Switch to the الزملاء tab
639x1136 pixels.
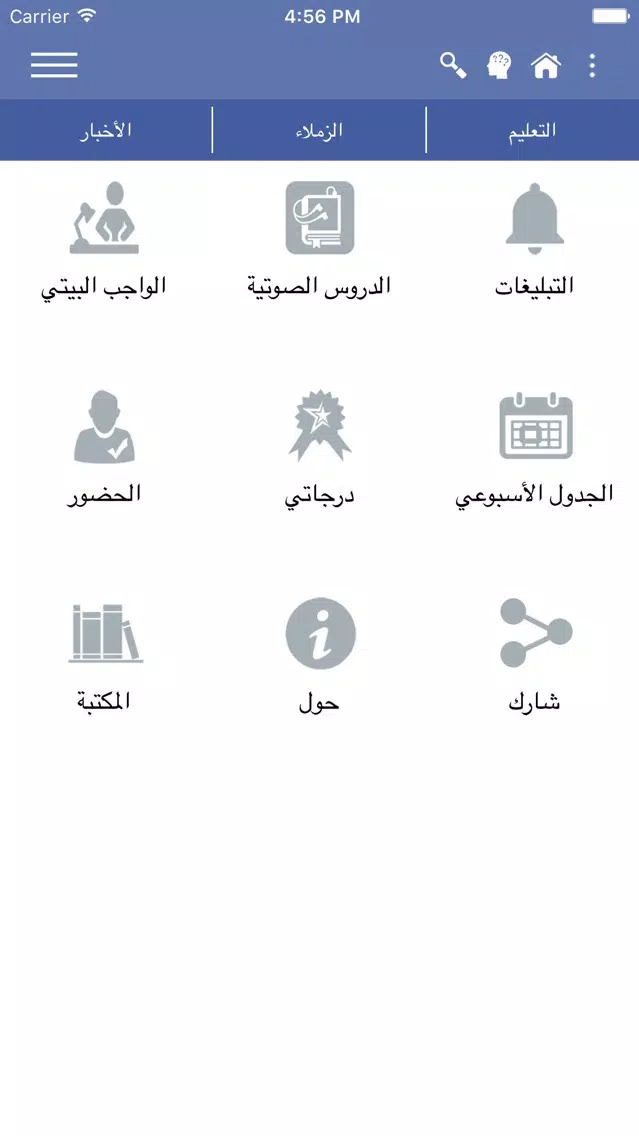[319, 130]
